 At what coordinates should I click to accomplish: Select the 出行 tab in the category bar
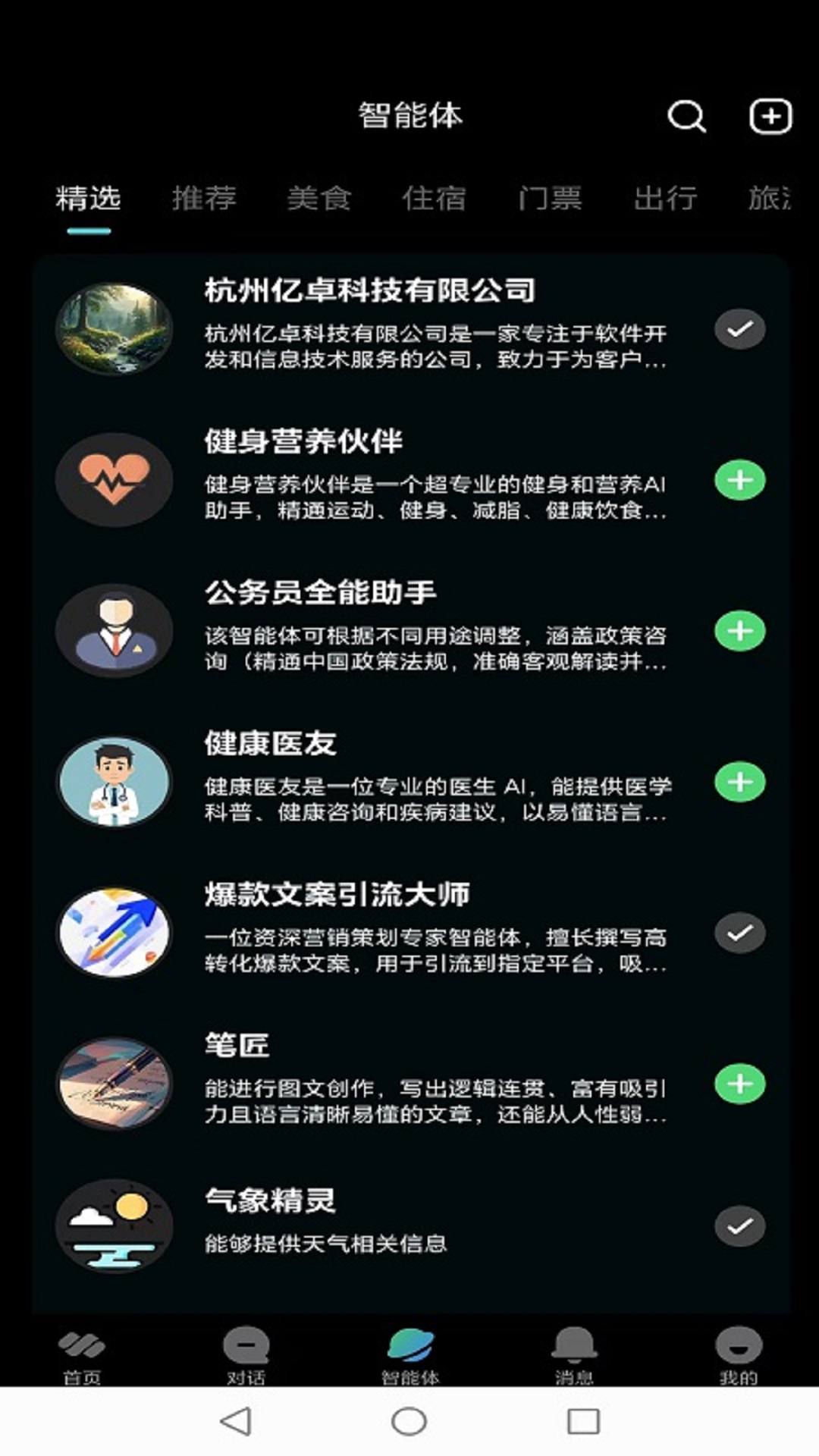(x=666, y=199)
